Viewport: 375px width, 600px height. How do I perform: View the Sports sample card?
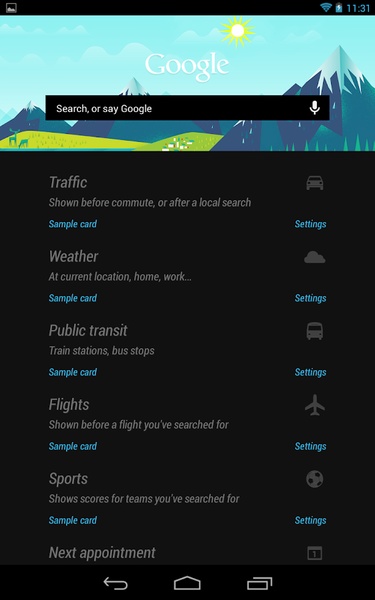(73, 520)
